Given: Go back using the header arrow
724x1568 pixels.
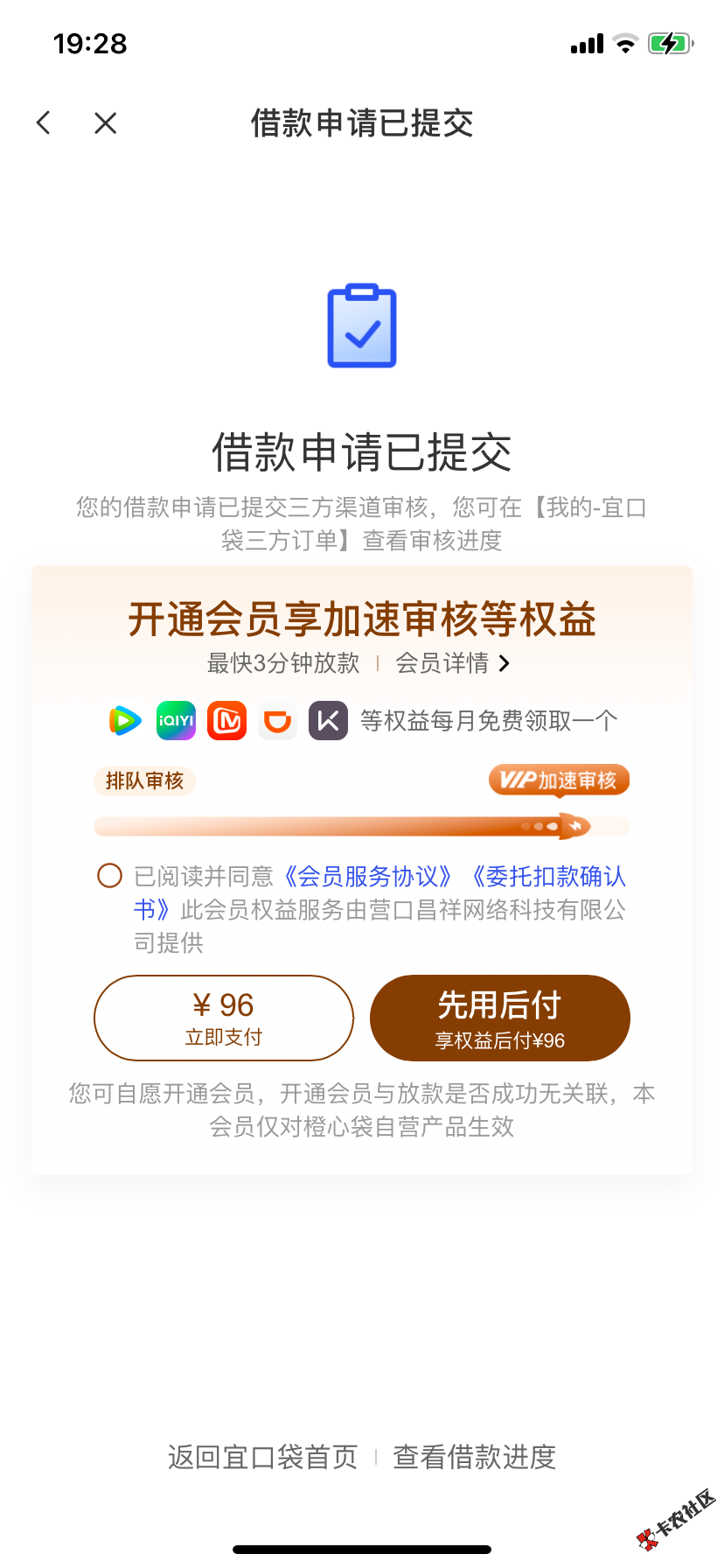Looking at the screenshot, I should pyautogui.click(x=44, y=123).
